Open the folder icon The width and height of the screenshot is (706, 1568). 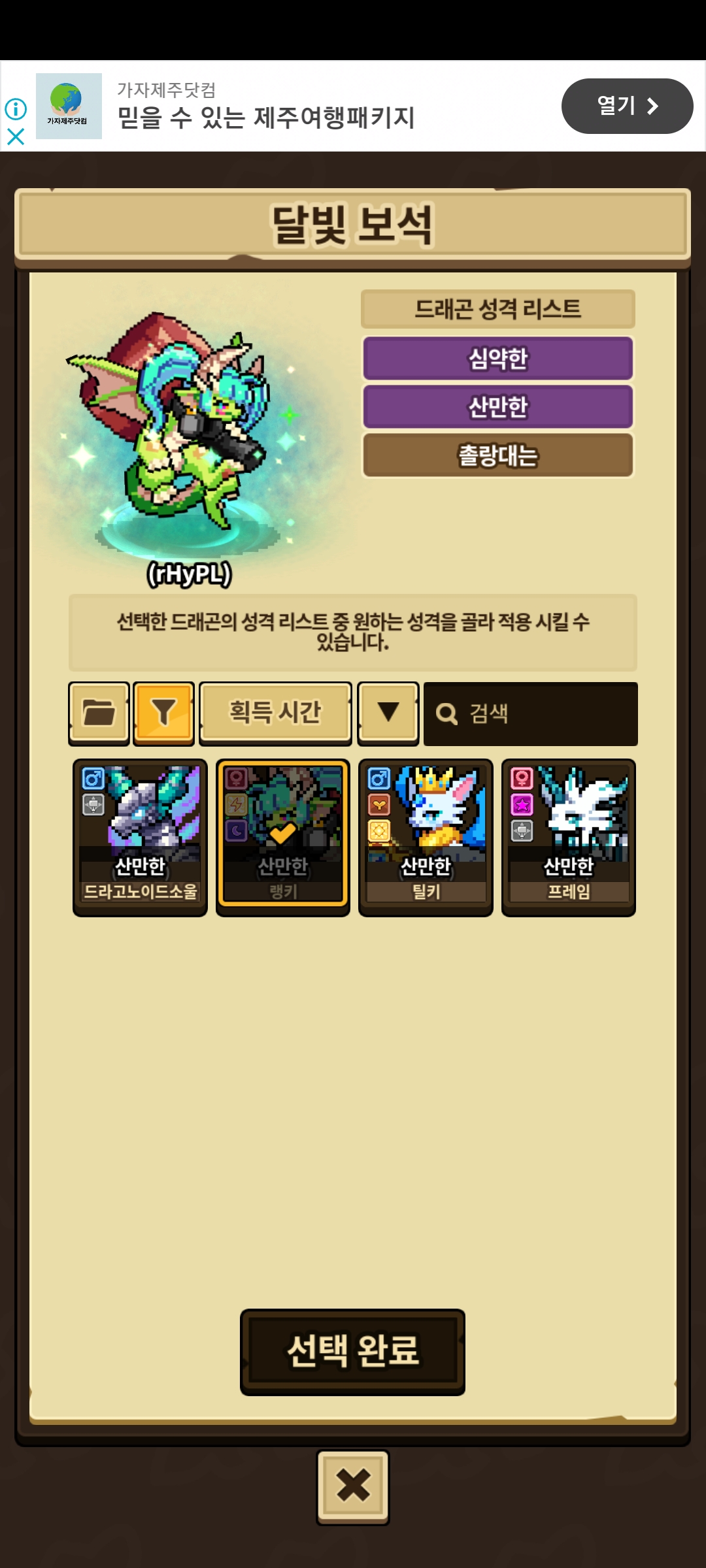[x=99, y=713]
